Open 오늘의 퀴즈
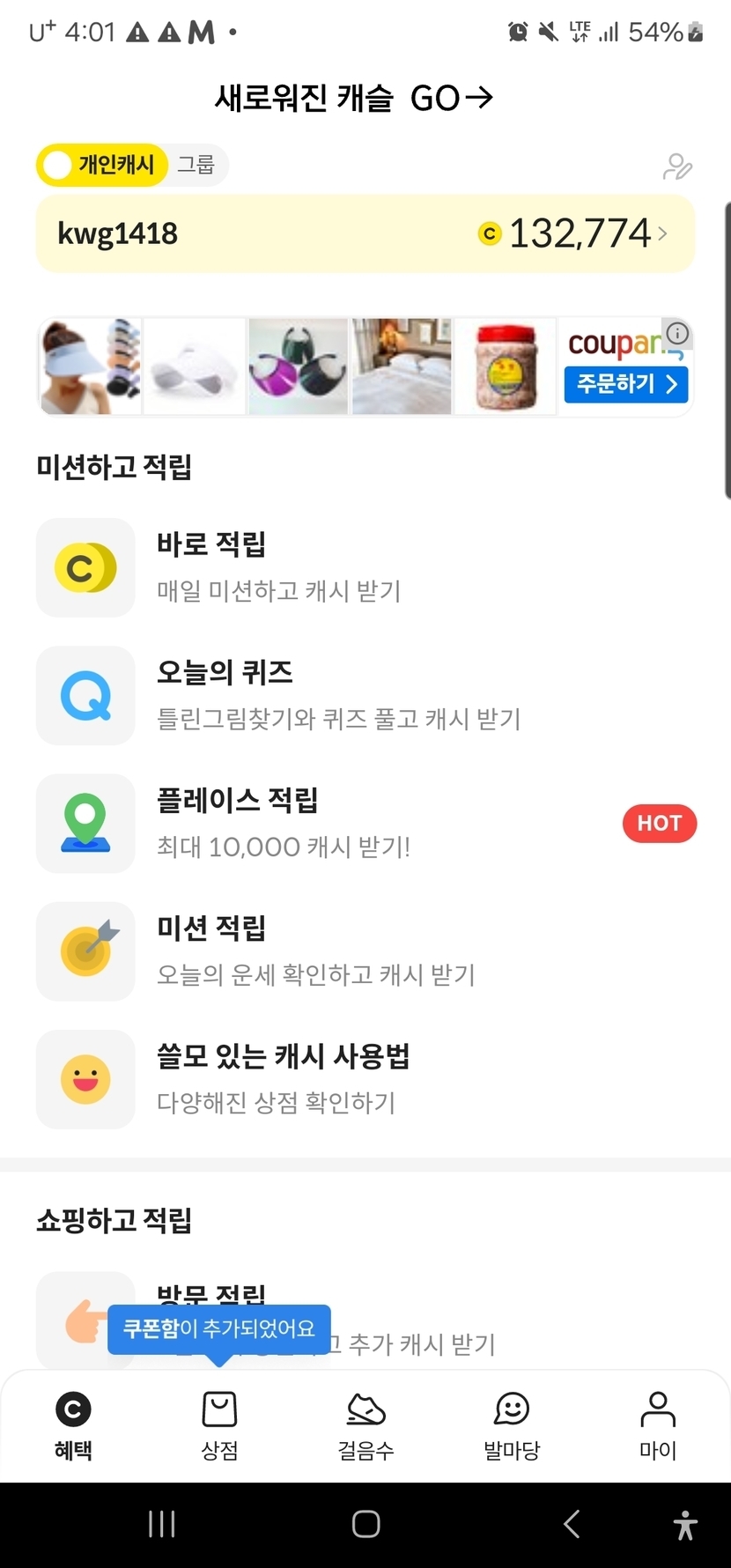This screenshot has height=1568, width=731. (338, 695)
